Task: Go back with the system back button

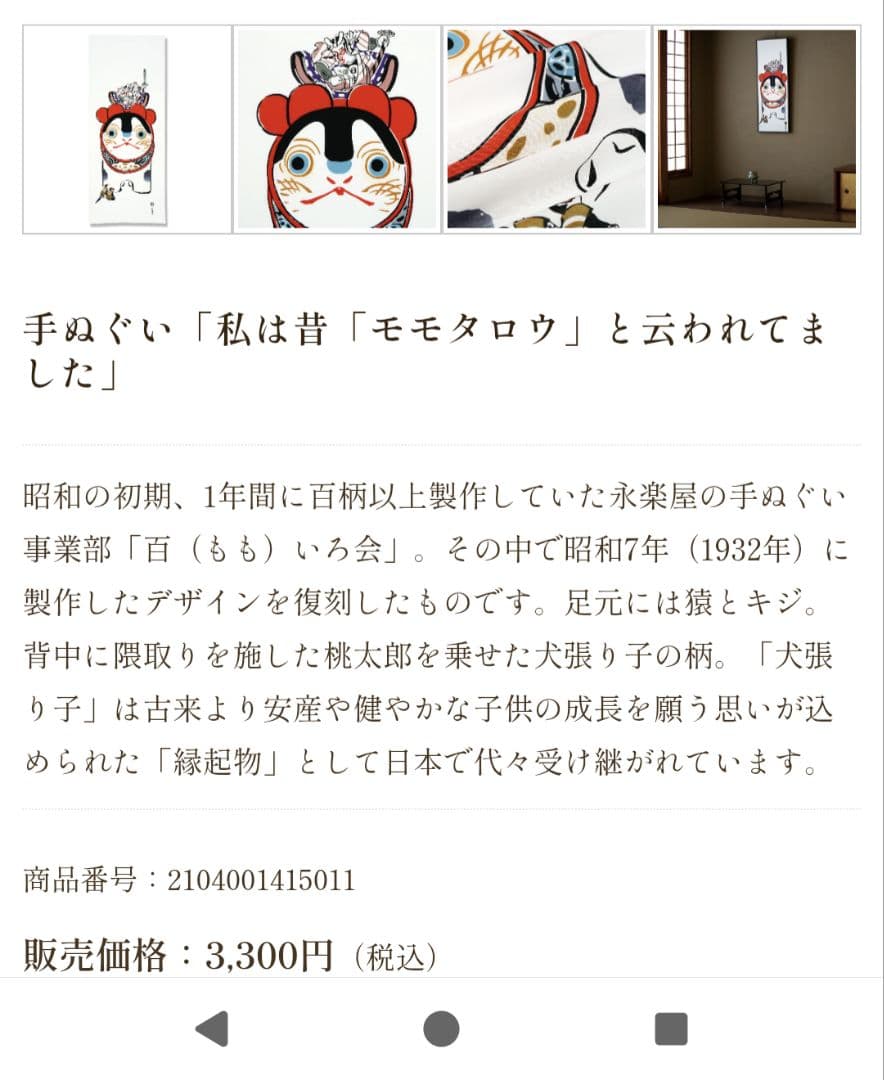Action: pos(212,1028)
